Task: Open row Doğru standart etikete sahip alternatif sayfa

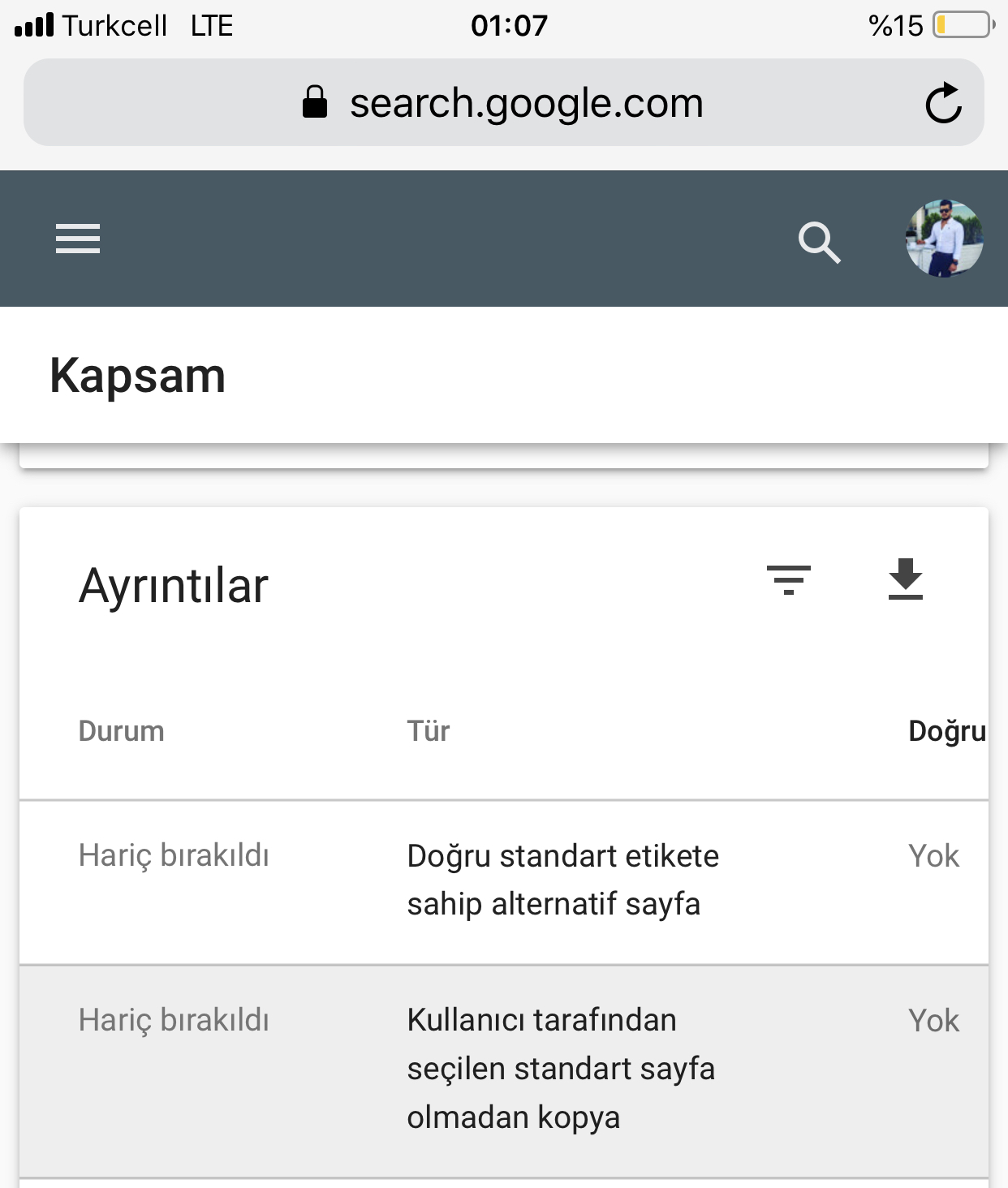Action: [x=562, y=880]
